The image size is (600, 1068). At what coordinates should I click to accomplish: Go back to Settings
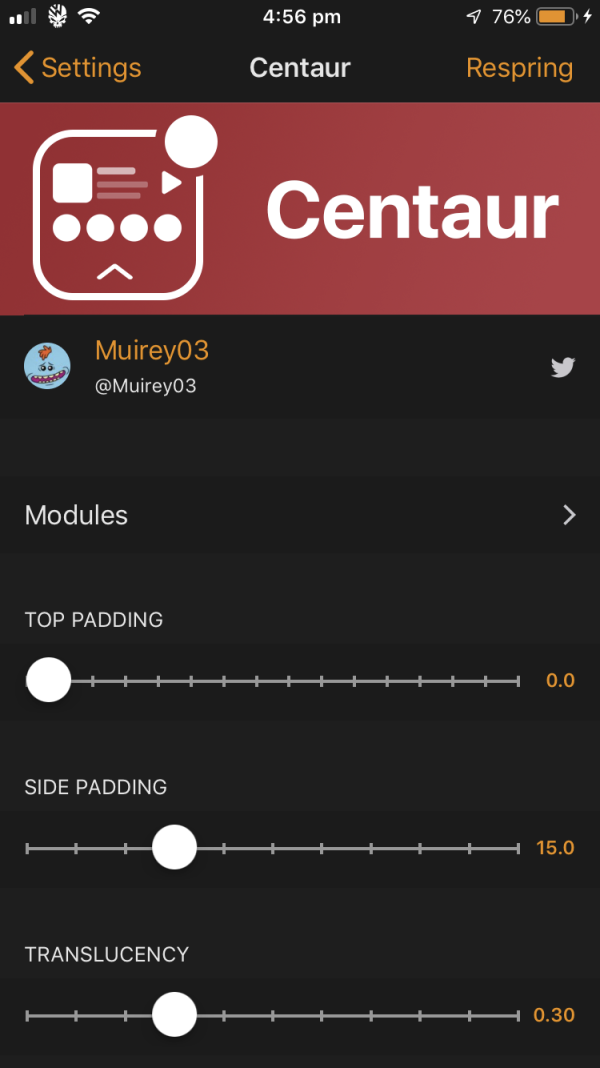(78, 68)
